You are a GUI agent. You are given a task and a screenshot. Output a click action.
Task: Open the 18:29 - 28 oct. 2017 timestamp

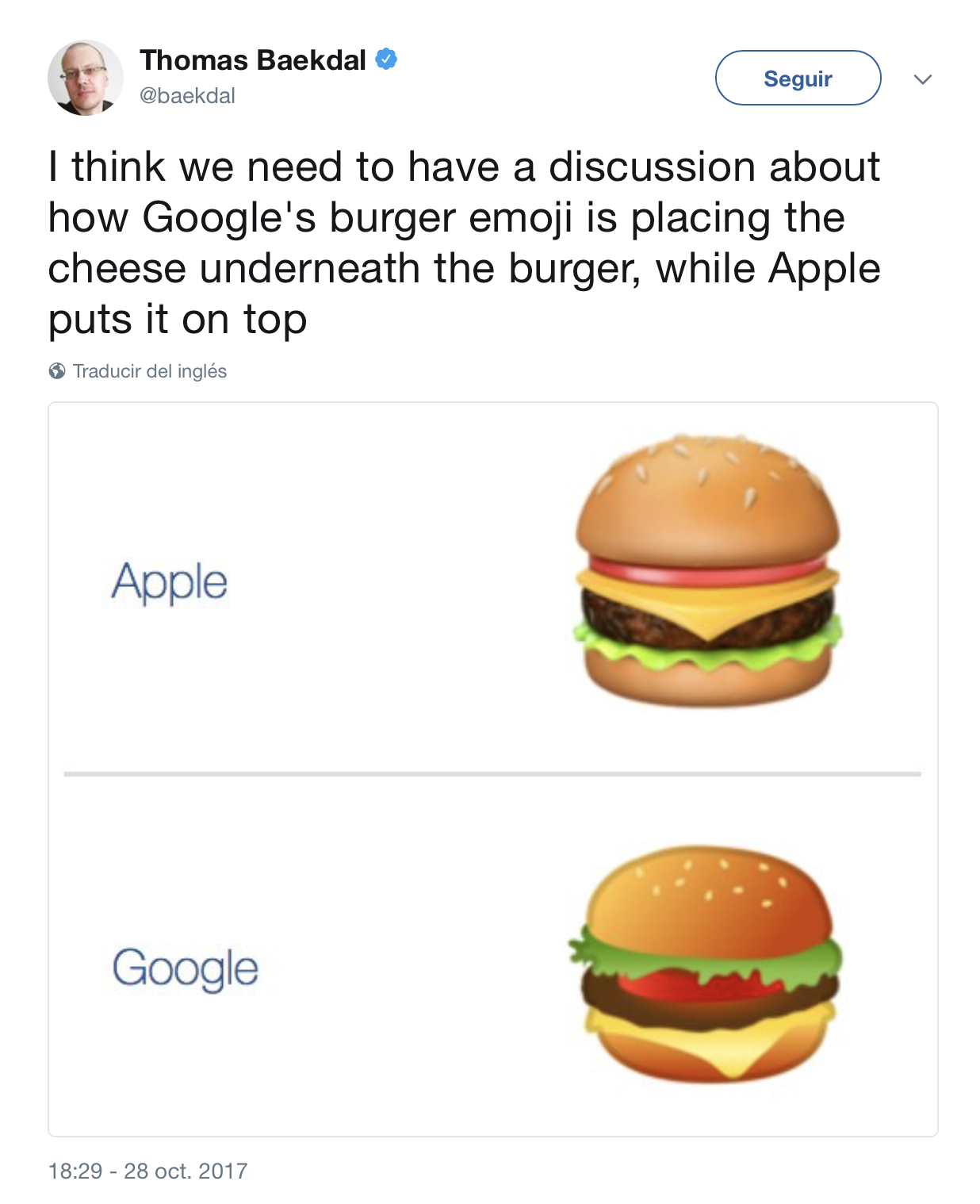148,1171
